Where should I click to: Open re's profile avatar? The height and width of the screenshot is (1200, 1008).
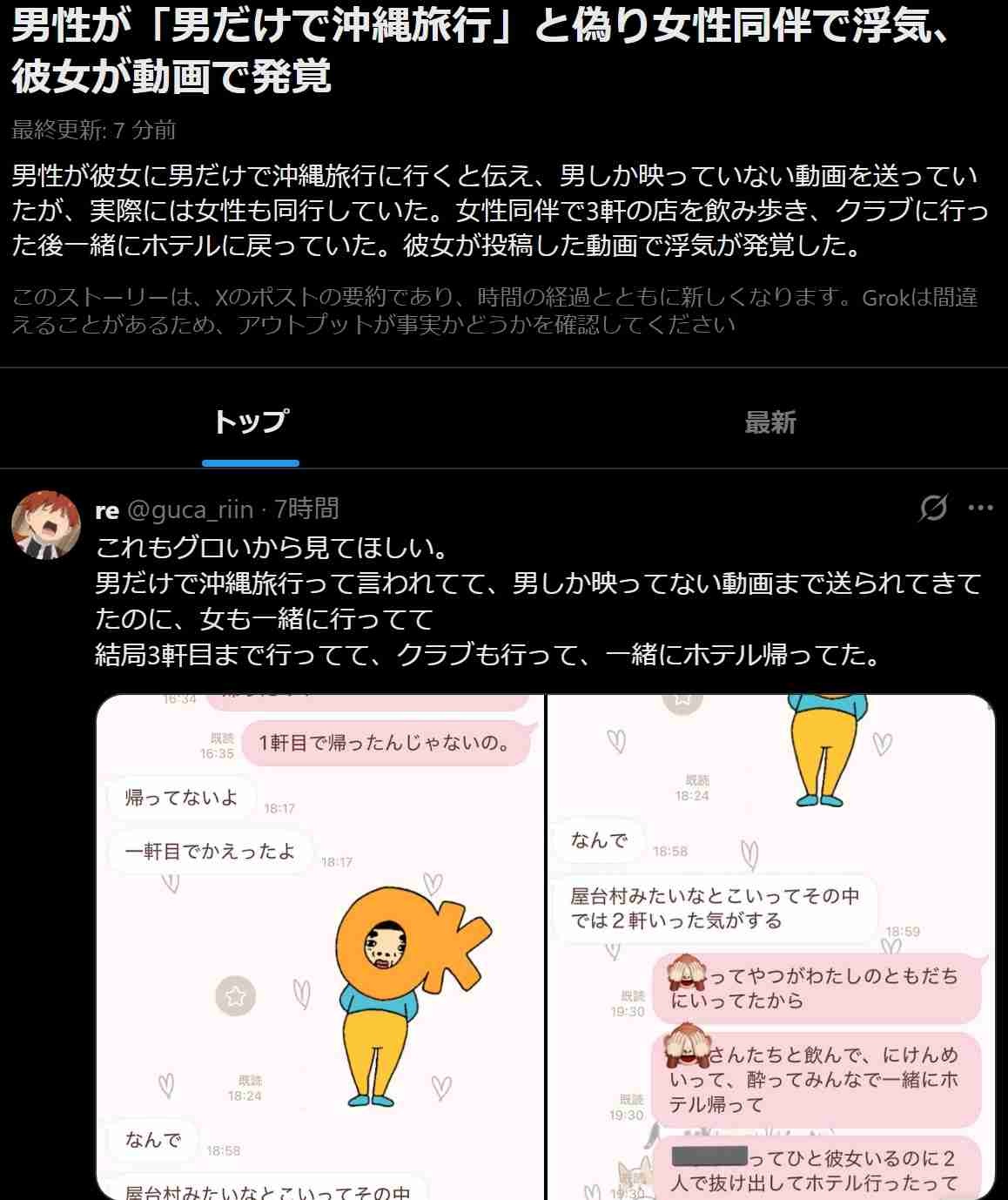click(46, 524)
